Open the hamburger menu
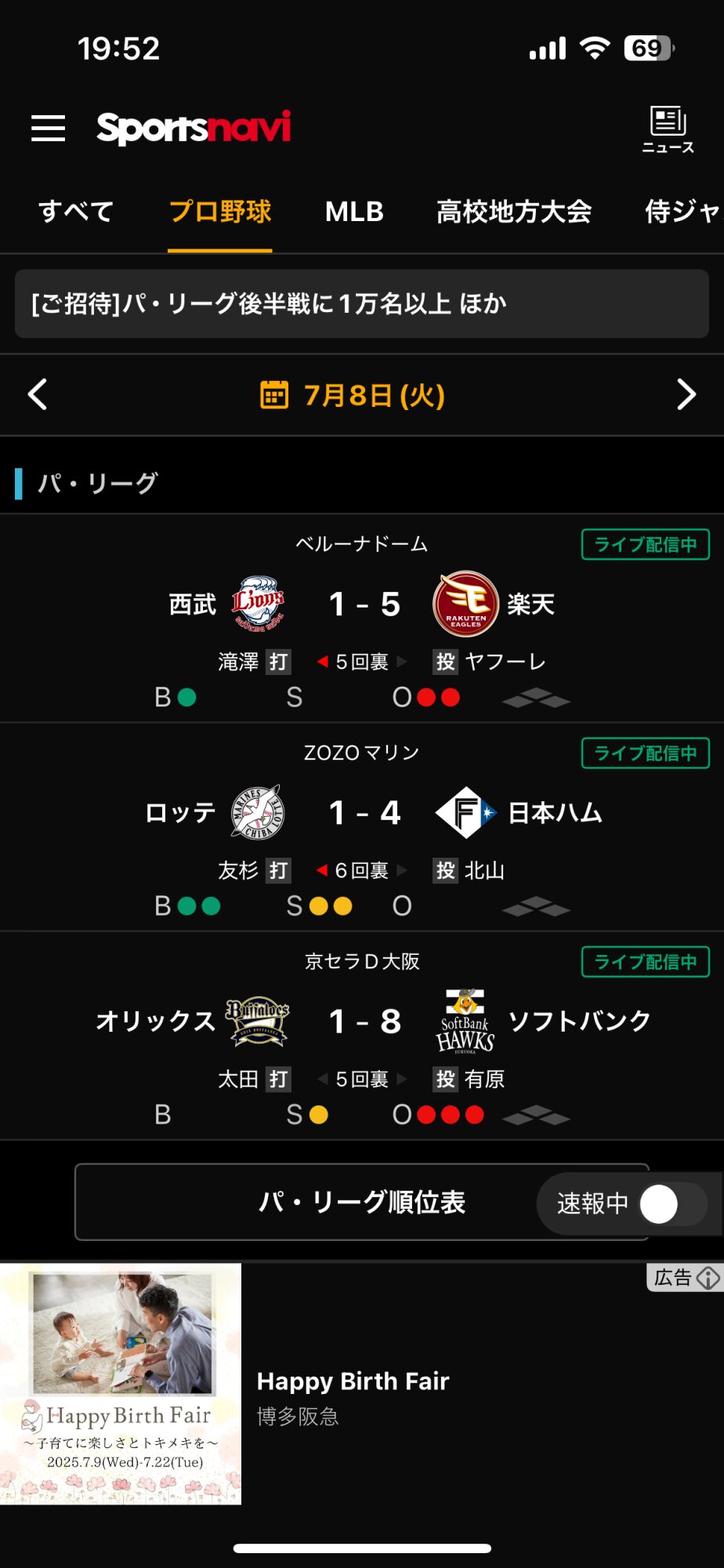Image resolution: width=724 pixels, height=1568 pixels. pos(48,128)
